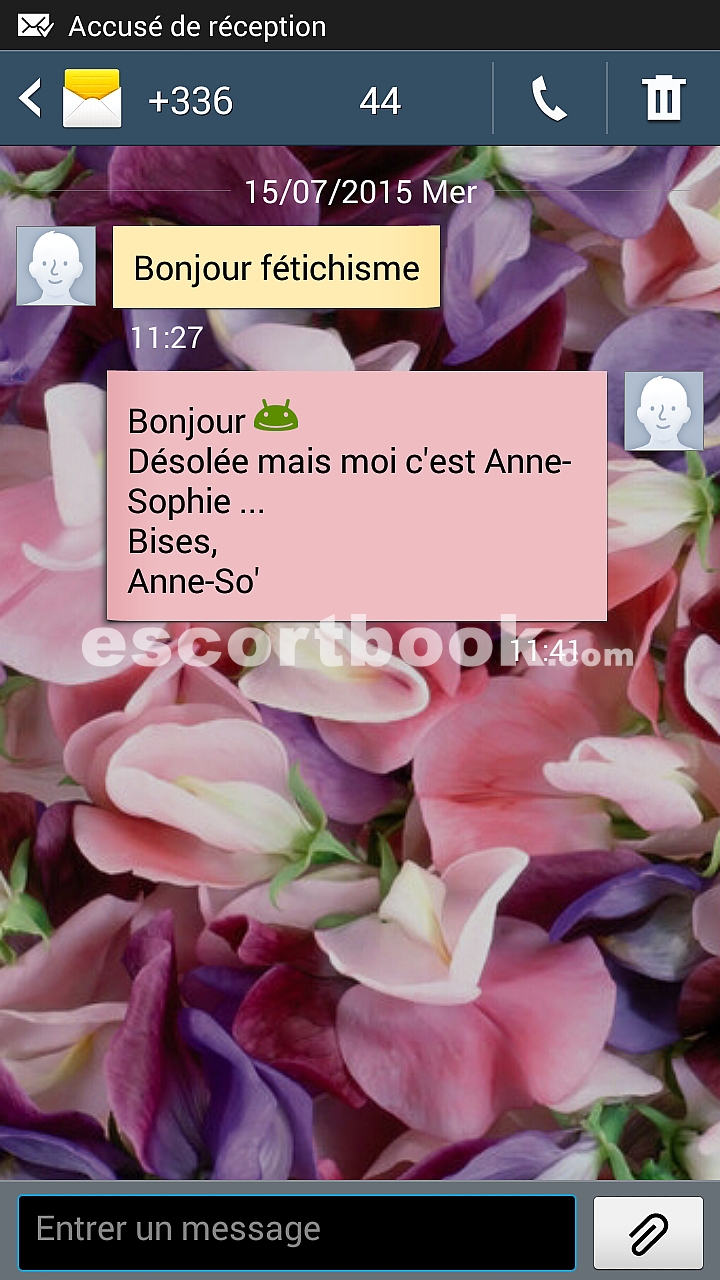
Task: Open the sender avatar beside 'Bonjour fétichisme'
Action: click(56, 266)
